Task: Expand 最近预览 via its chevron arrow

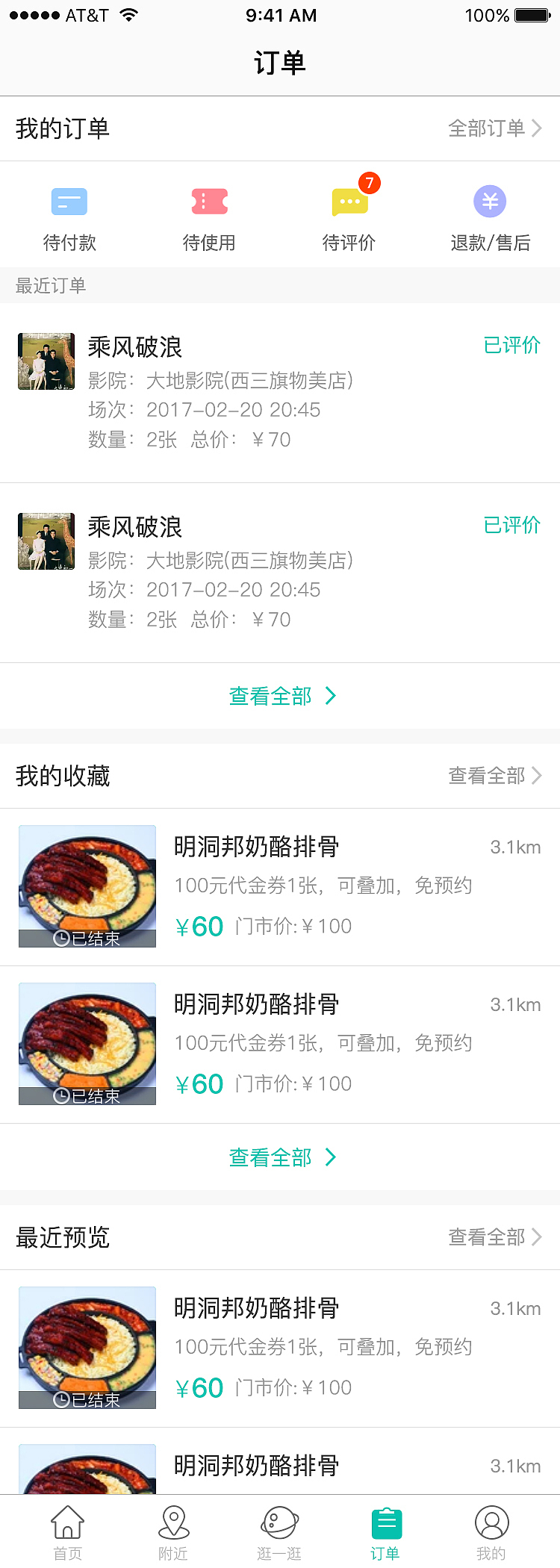Action: tap(540, 1237)
